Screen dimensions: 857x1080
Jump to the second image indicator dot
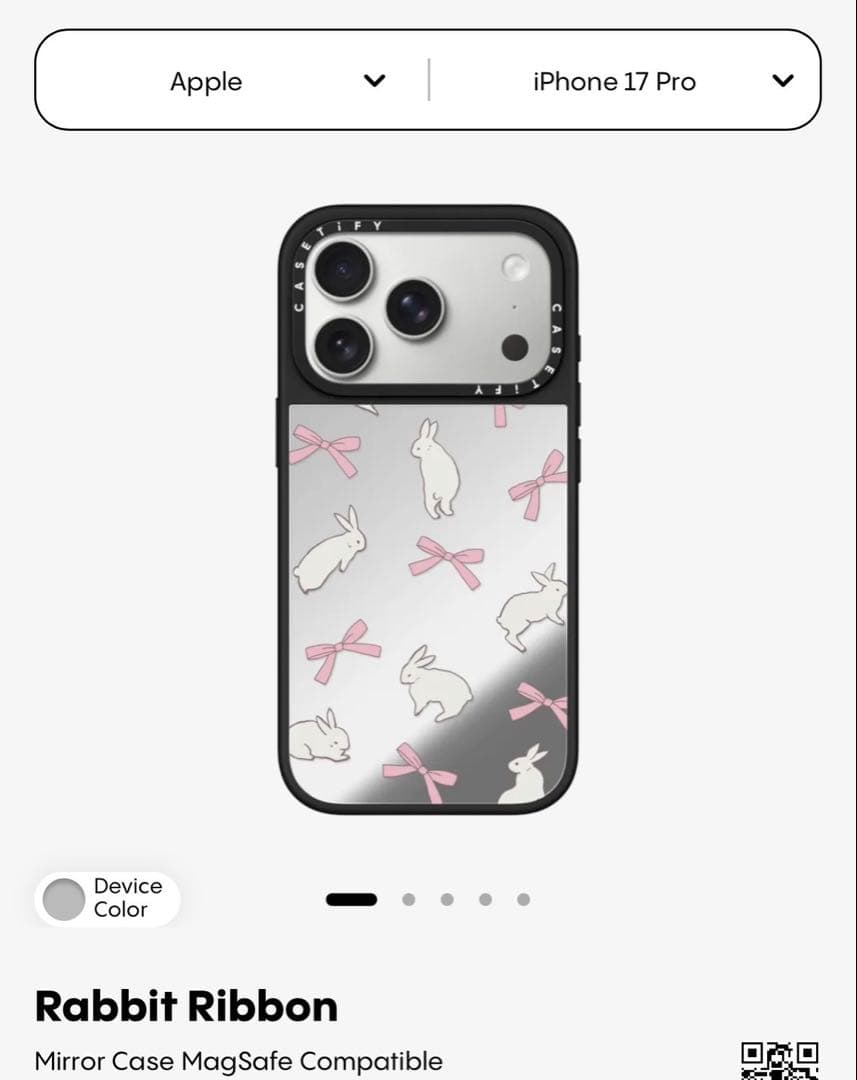(408, 899)
